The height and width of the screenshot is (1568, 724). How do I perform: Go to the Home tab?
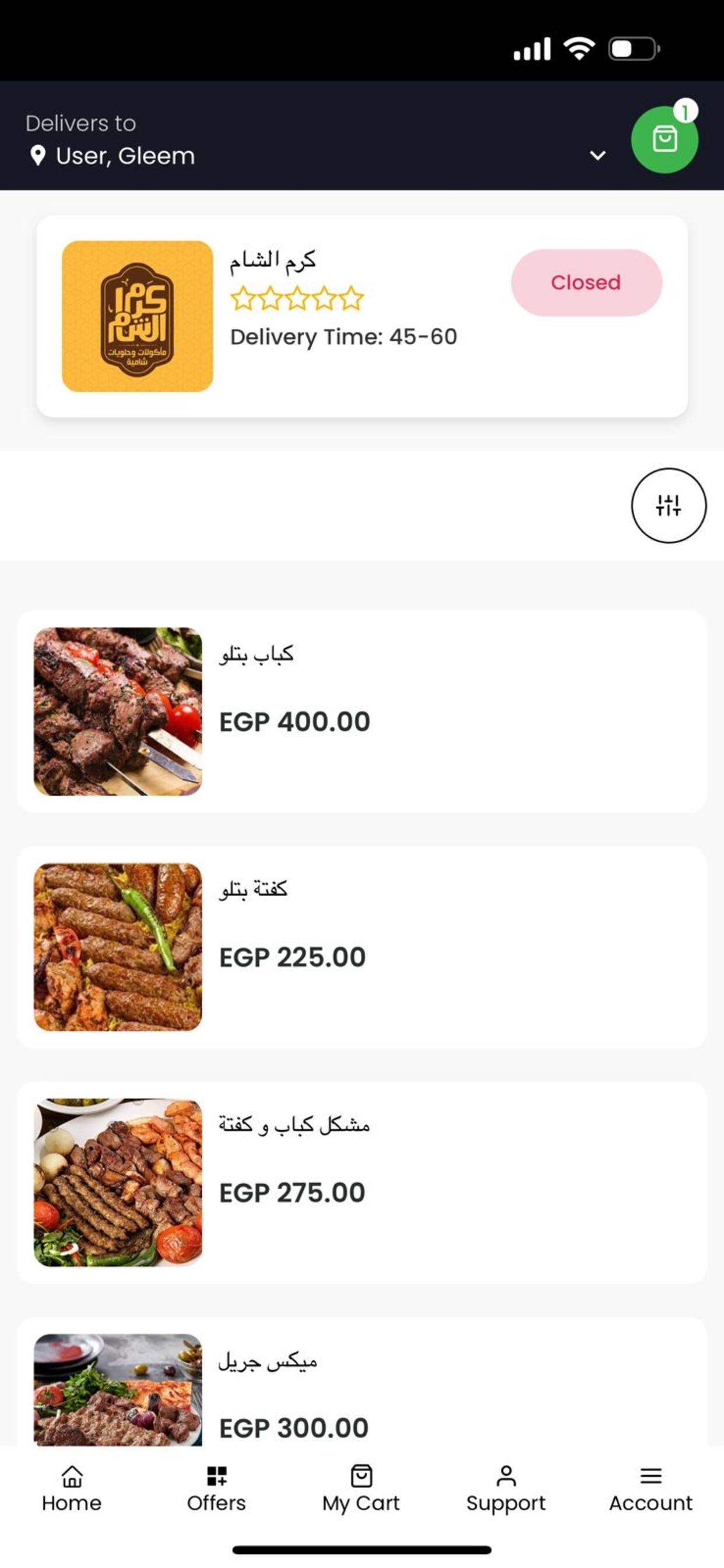tap(72, 1489)
